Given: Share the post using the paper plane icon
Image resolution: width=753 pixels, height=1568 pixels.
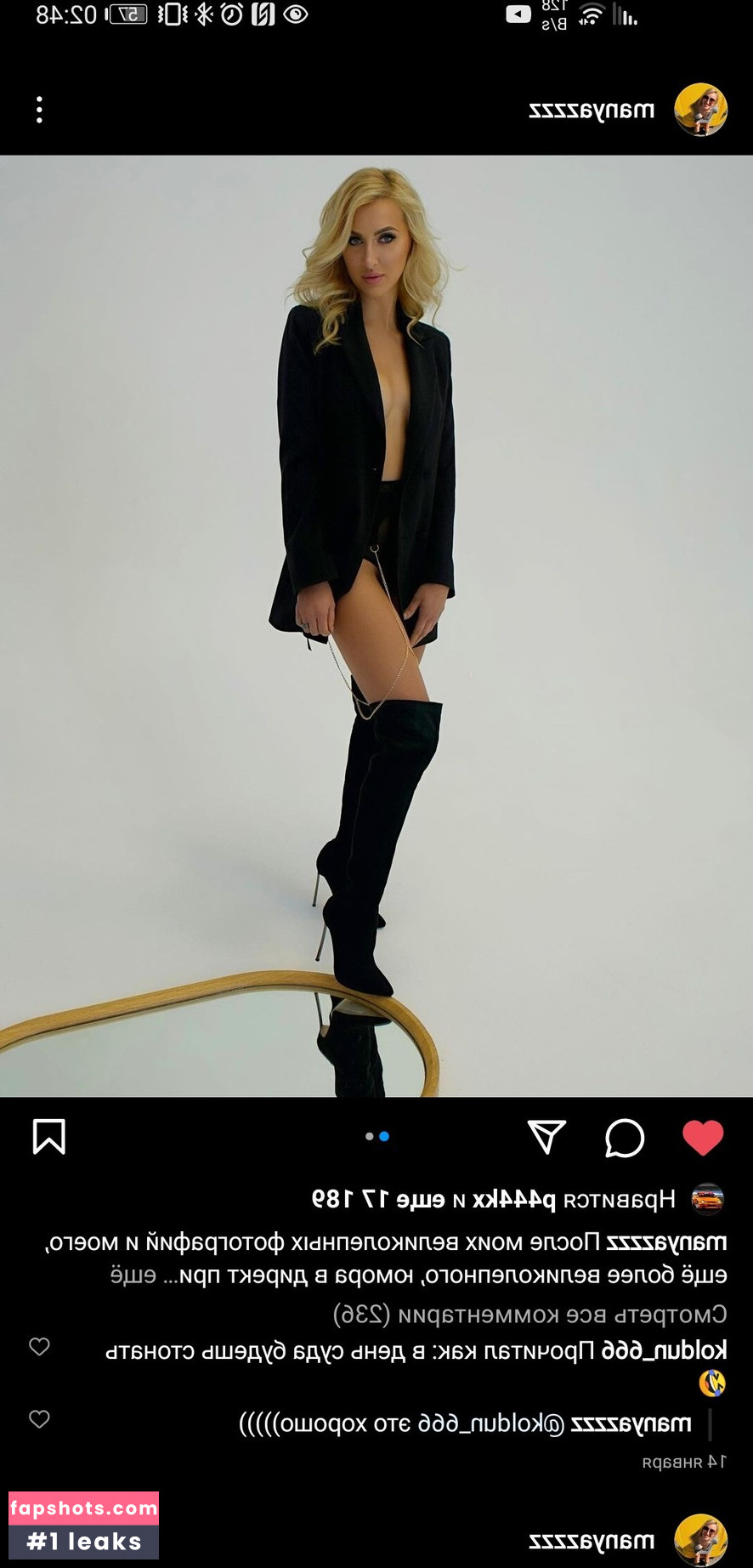Looking at the screenshot, I should point(546,1138).
